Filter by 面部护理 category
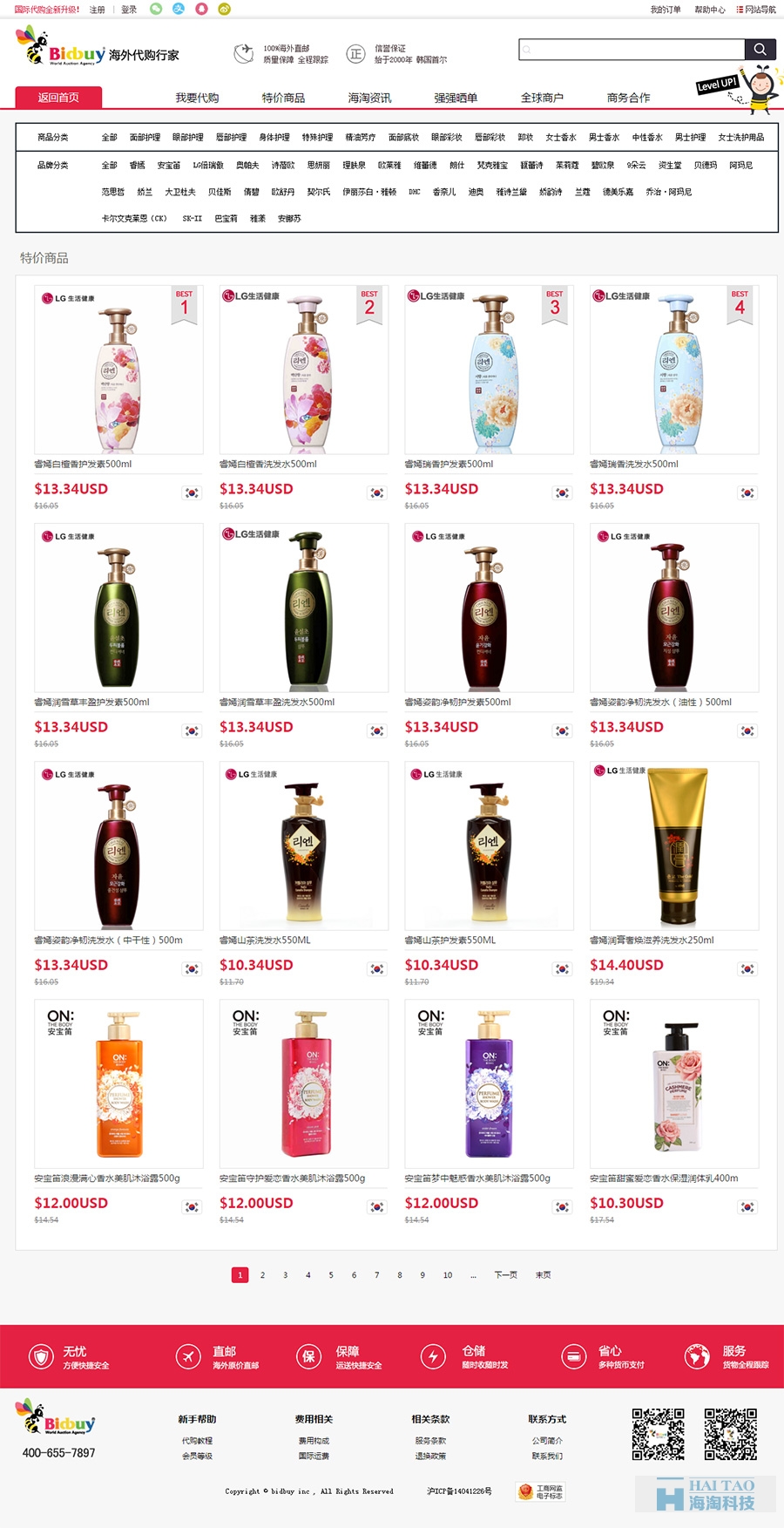Viewport: 784px width, 1528px height. pos(145,138)
